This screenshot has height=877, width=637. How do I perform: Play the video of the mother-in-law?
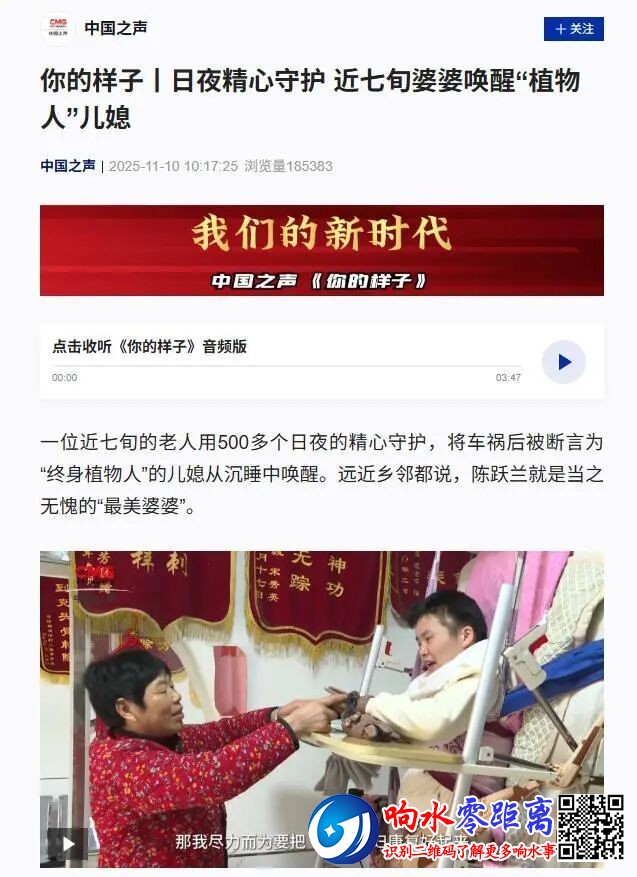click(67, 845)
